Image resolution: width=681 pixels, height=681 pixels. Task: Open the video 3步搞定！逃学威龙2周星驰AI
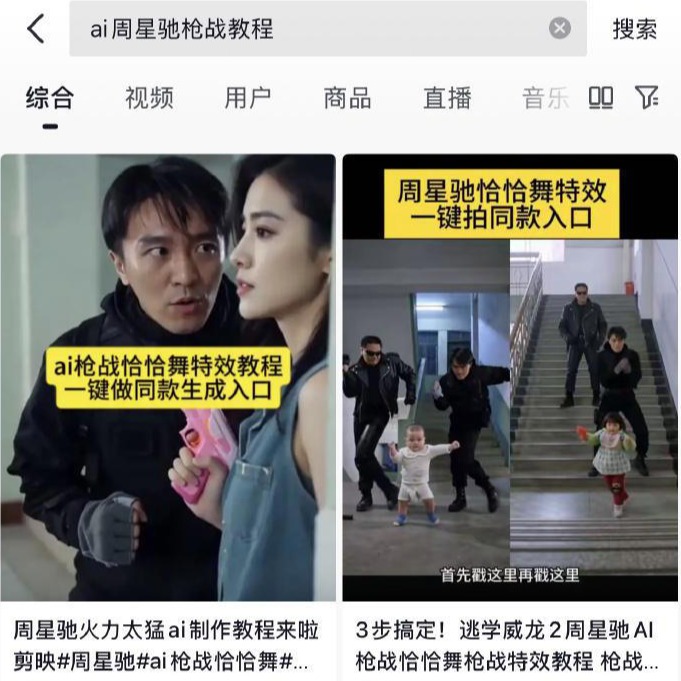click(510, 380)
